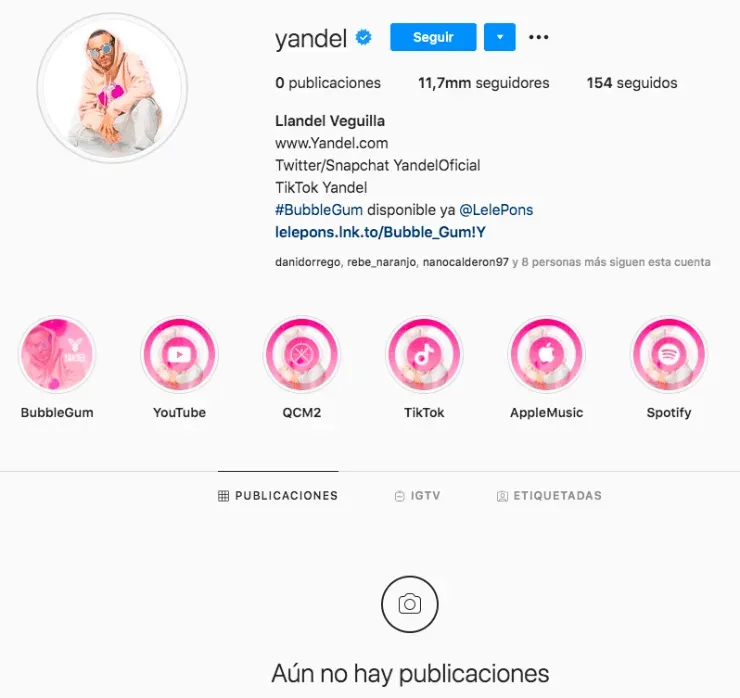This screenshot has width=740, height=698.
Task: Switch to the Etiquetadas tab
Action: pos(549,496)
